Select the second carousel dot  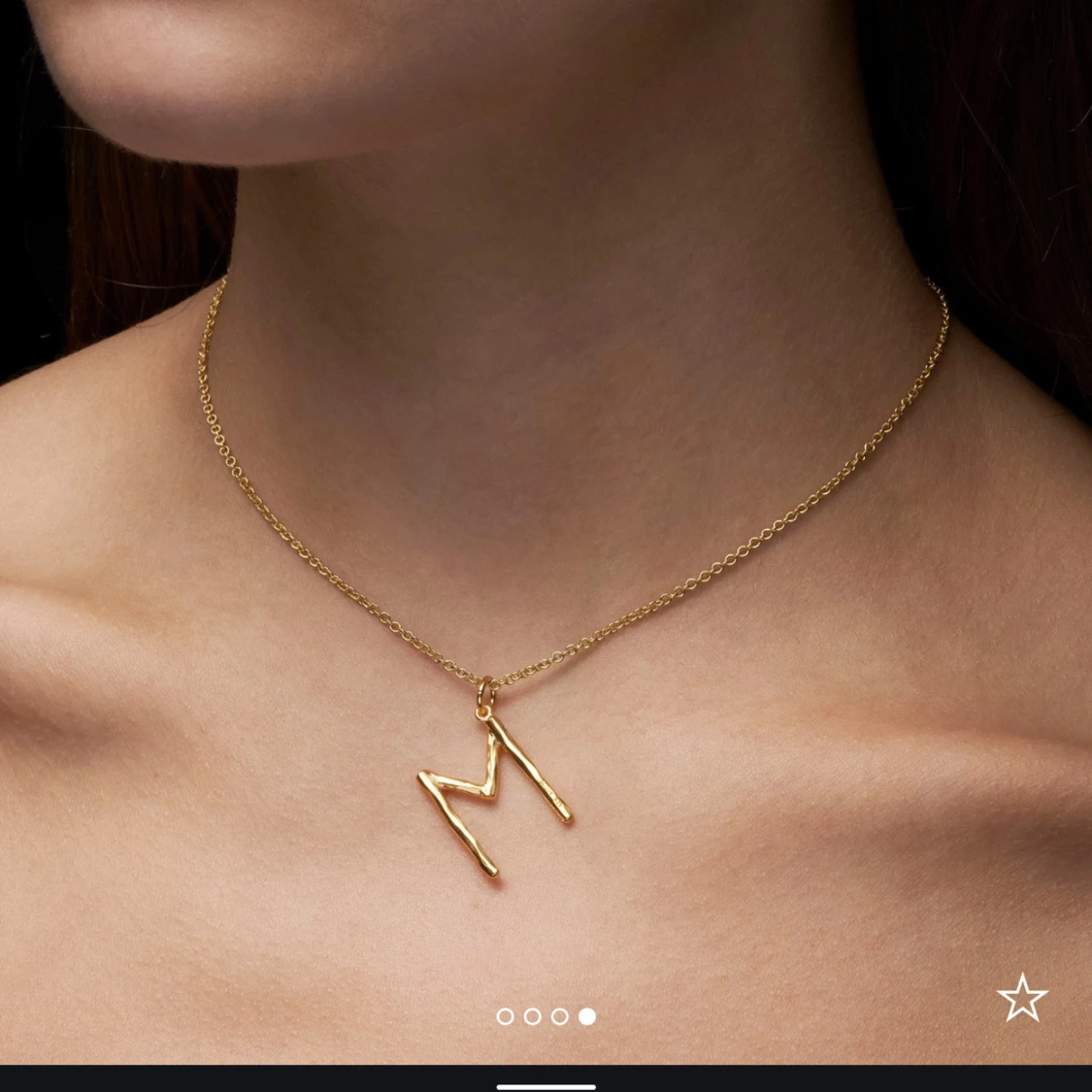(x=532, y=1016)
